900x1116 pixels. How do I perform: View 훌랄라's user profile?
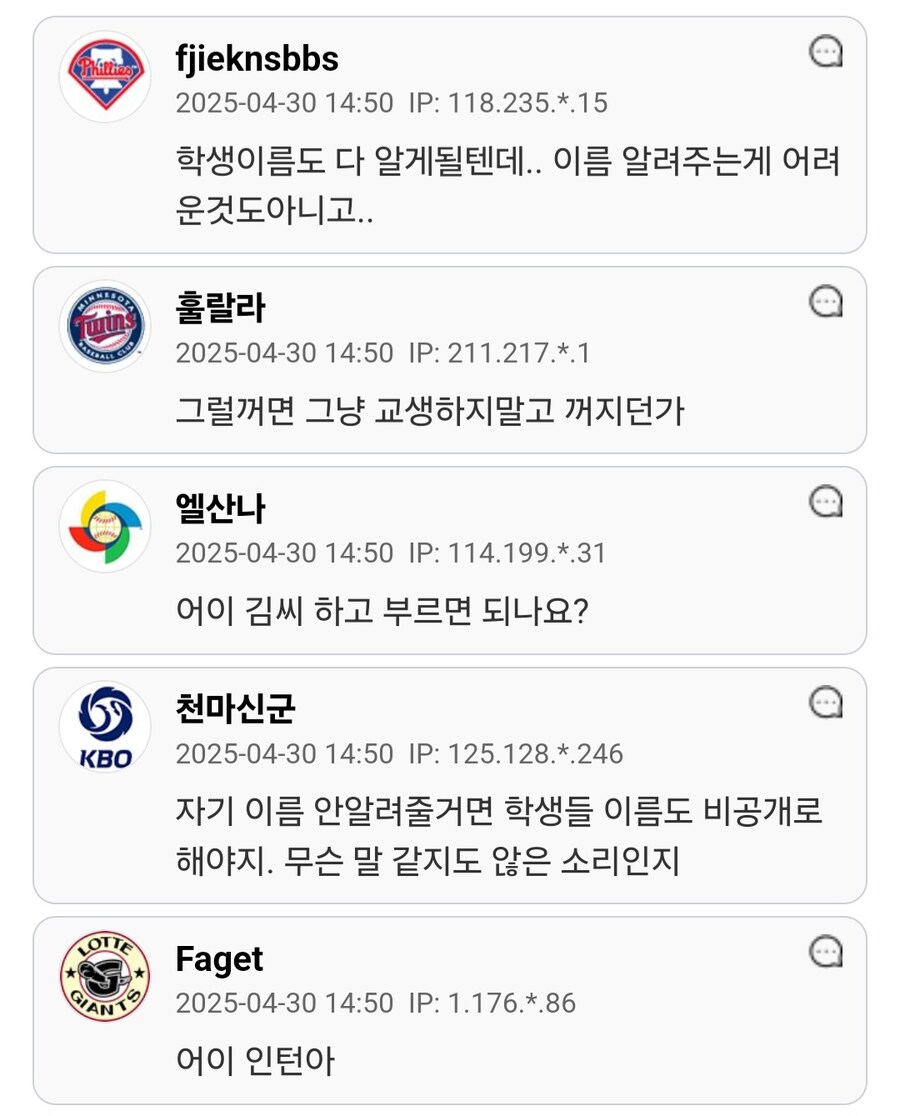220,308
